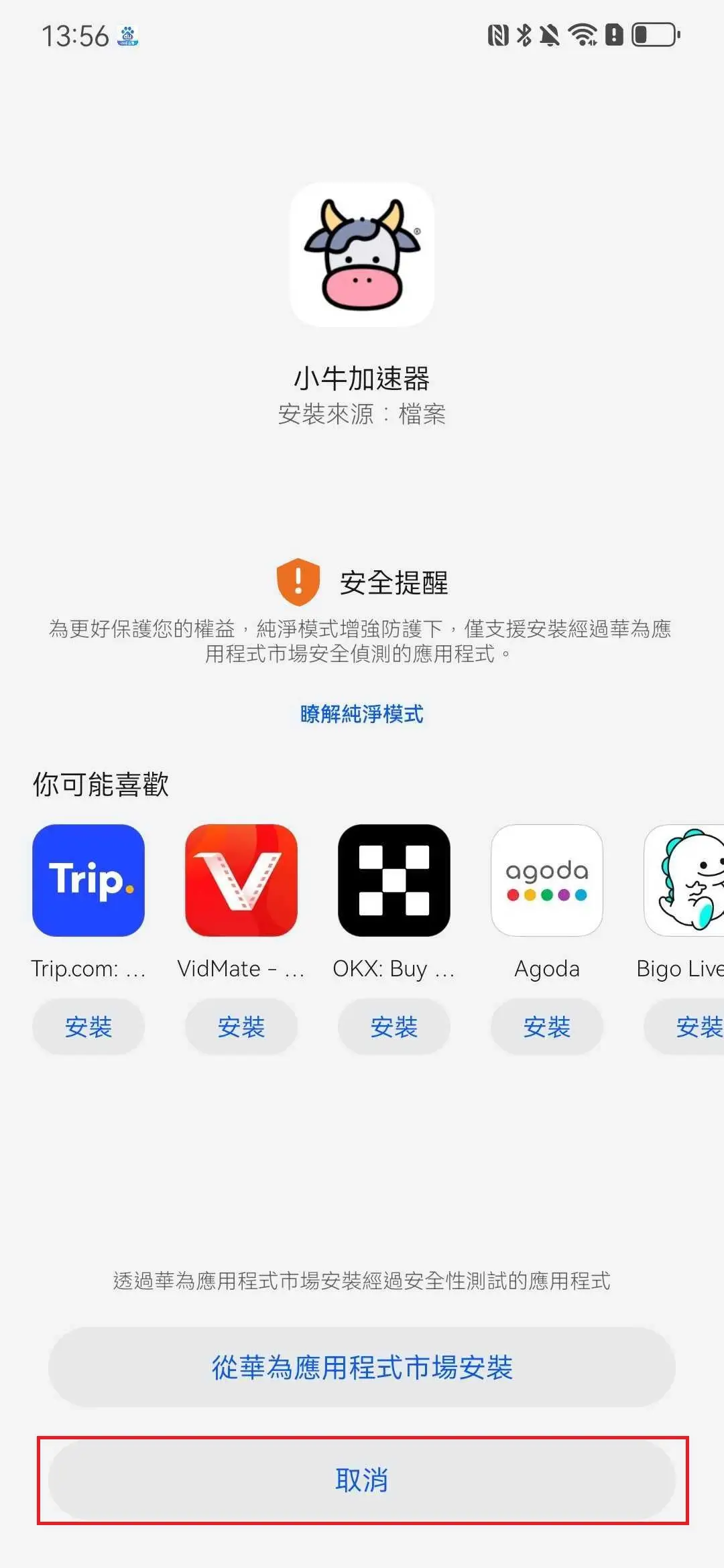Install Trip.com from suggestions
Image resolution: width=724 pixels, height=1568 pixels.
tap(88, 1027)
